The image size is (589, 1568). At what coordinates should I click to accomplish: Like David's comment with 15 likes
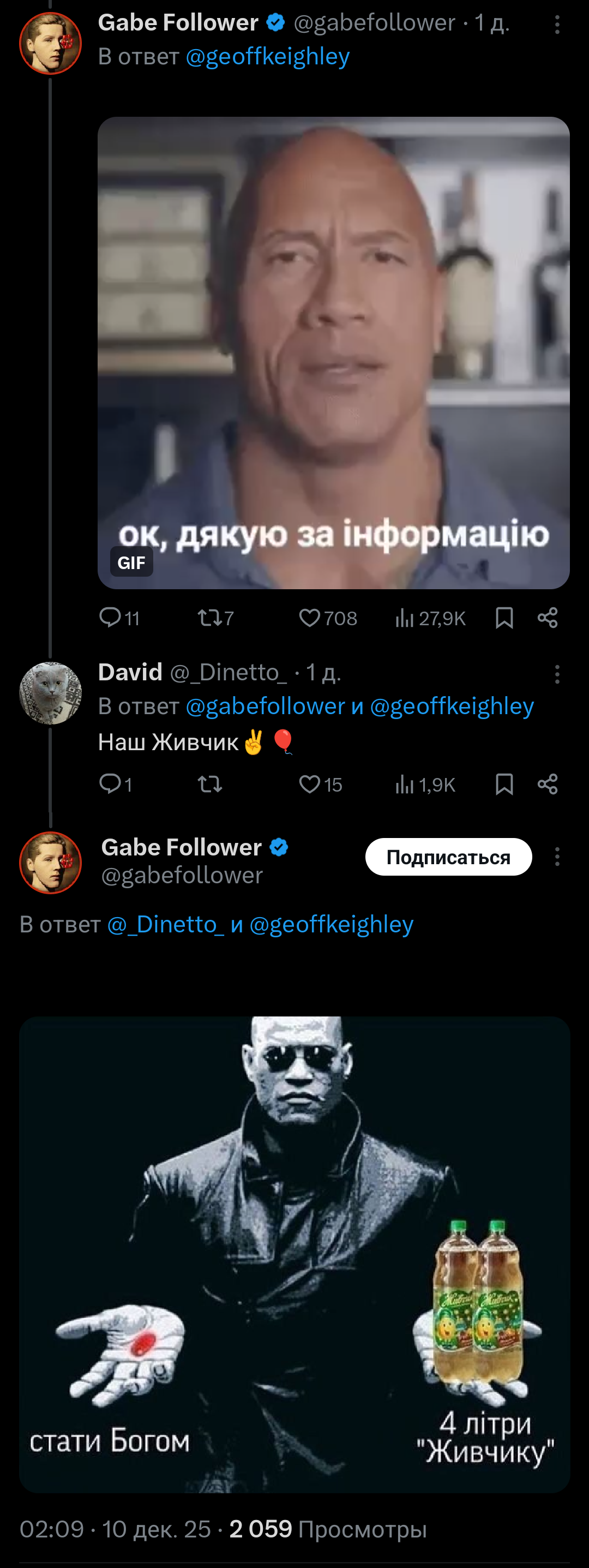(x=310, y=785)
